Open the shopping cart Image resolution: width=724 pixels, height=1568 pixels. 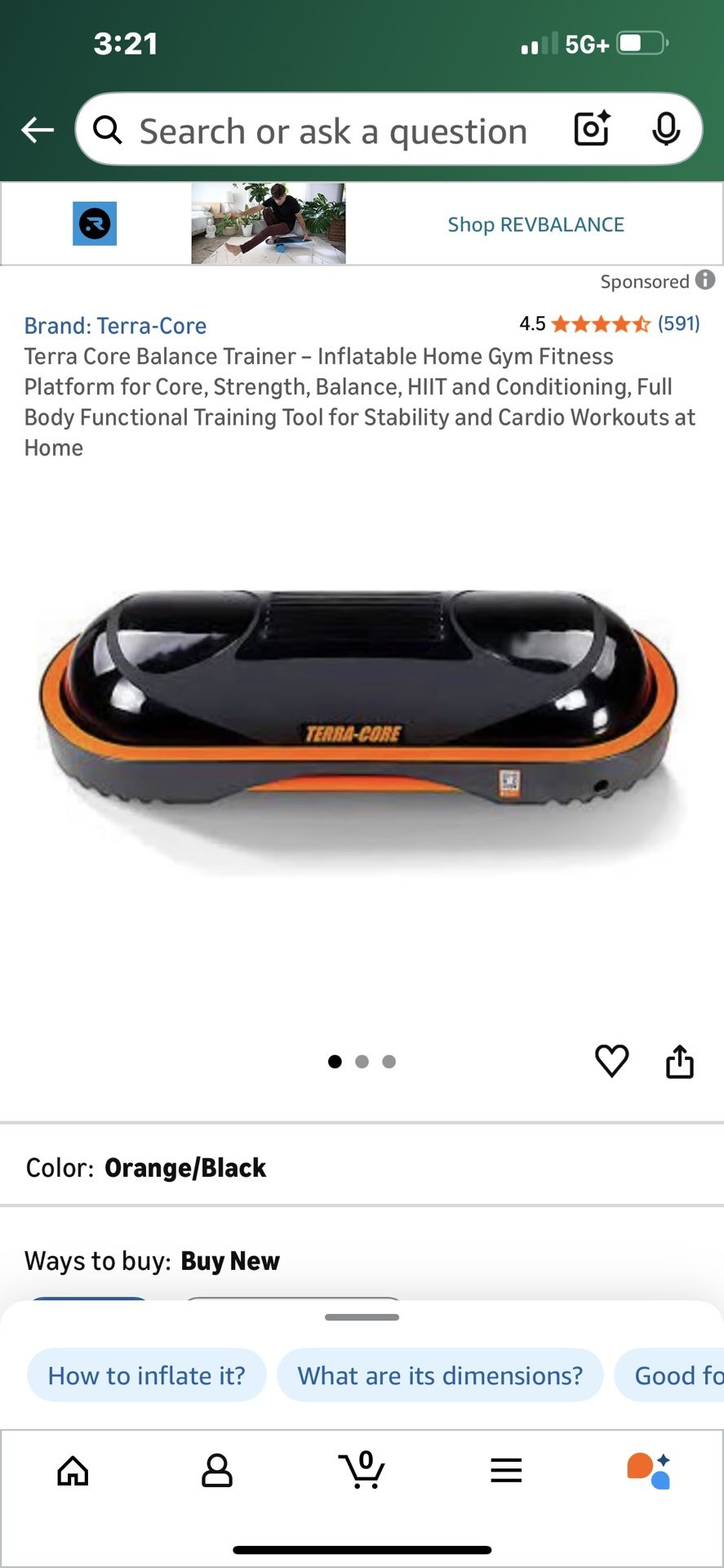362,1470
